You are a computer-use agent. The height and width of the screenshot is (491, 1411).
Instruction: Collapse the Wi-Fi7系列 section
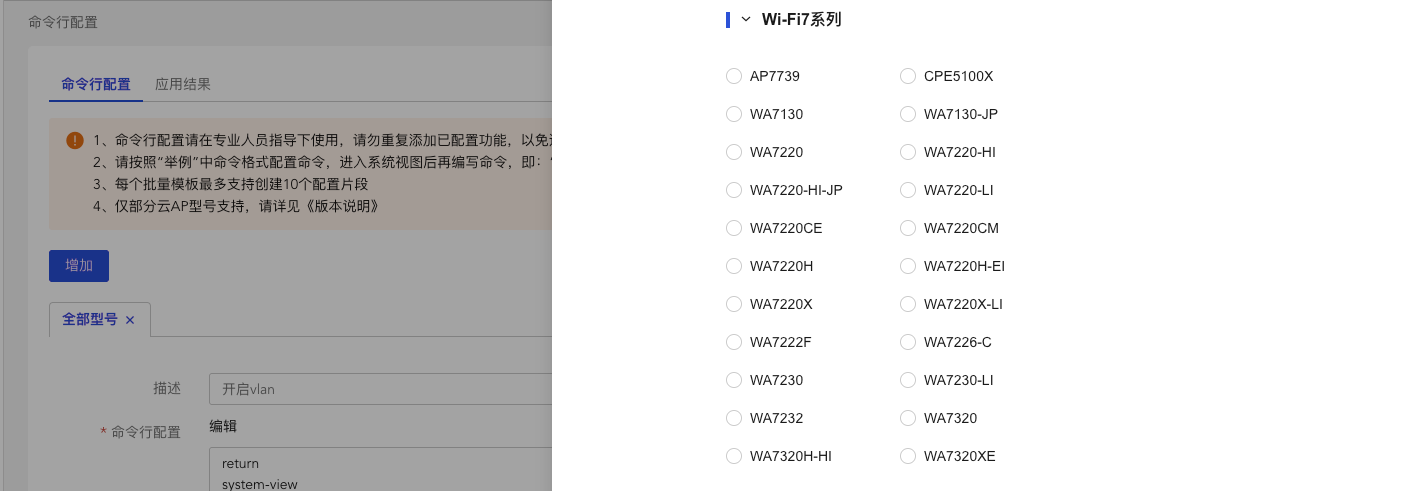[746, 19]
